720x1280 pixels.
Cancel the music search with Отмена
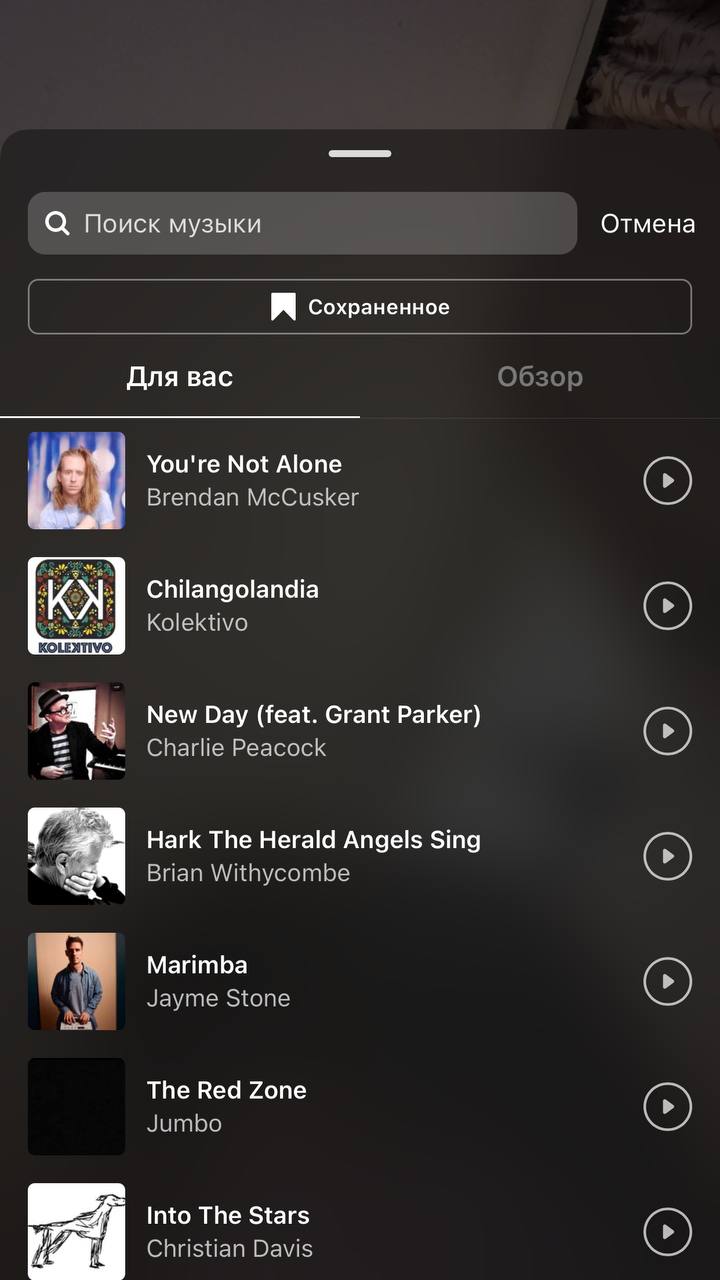[647, 224]
